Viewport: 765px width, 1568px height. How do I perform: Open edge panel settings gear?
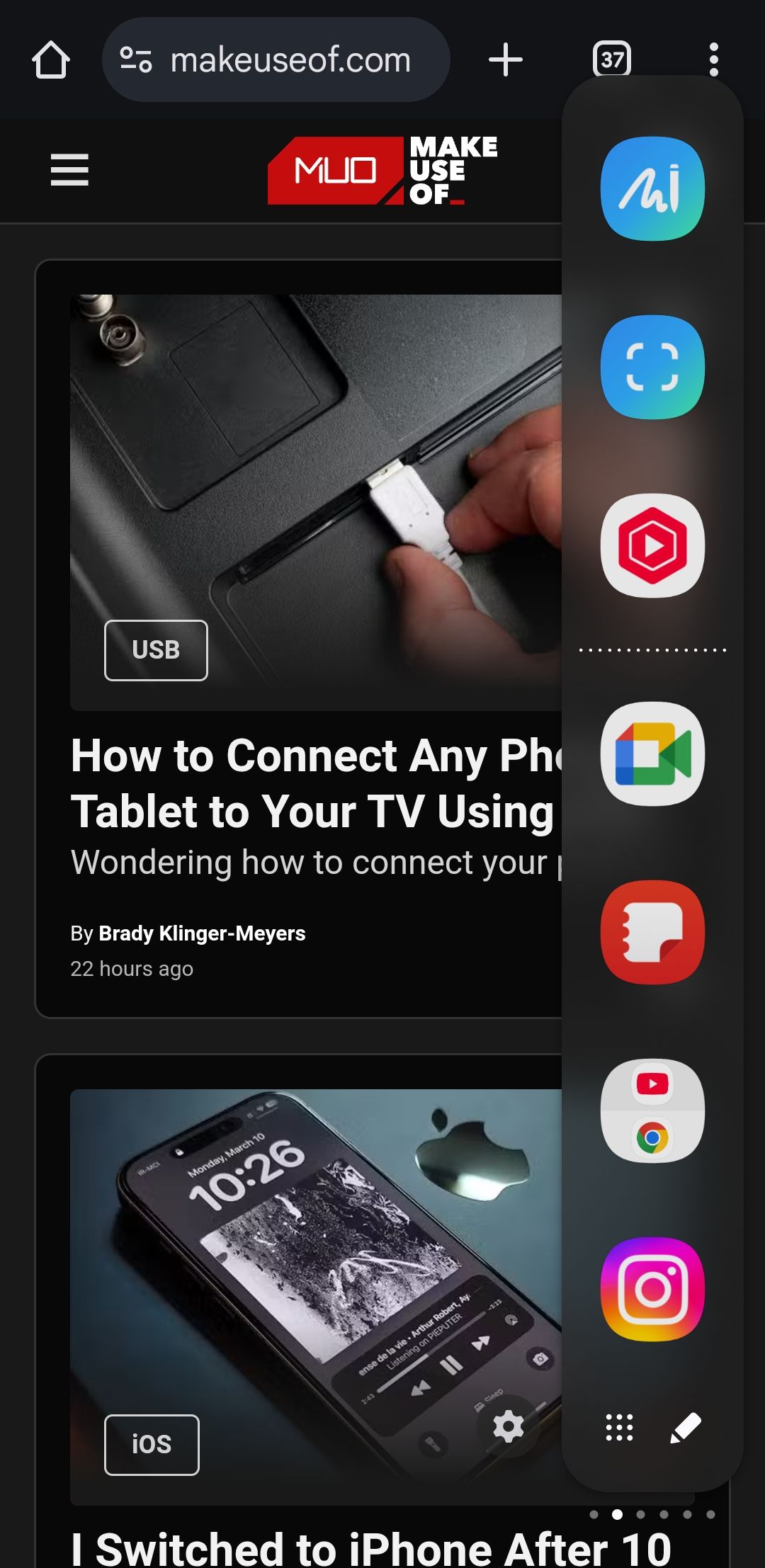[x=509, y=1426]
